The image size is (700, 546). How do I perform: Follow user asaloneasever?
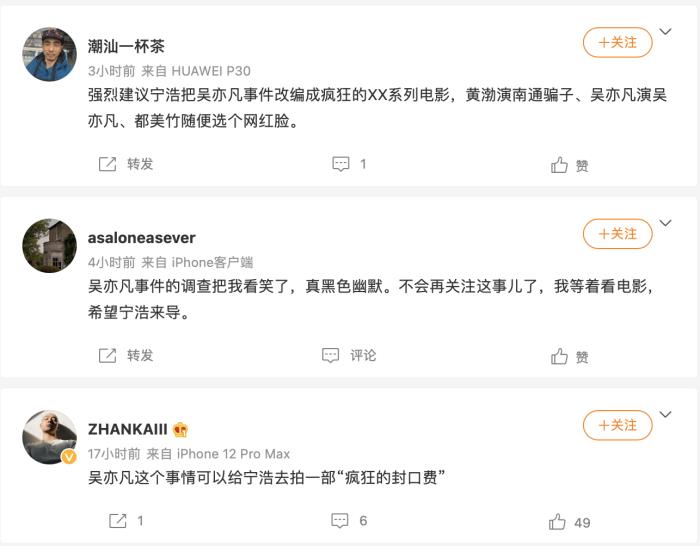click(617, 233)
